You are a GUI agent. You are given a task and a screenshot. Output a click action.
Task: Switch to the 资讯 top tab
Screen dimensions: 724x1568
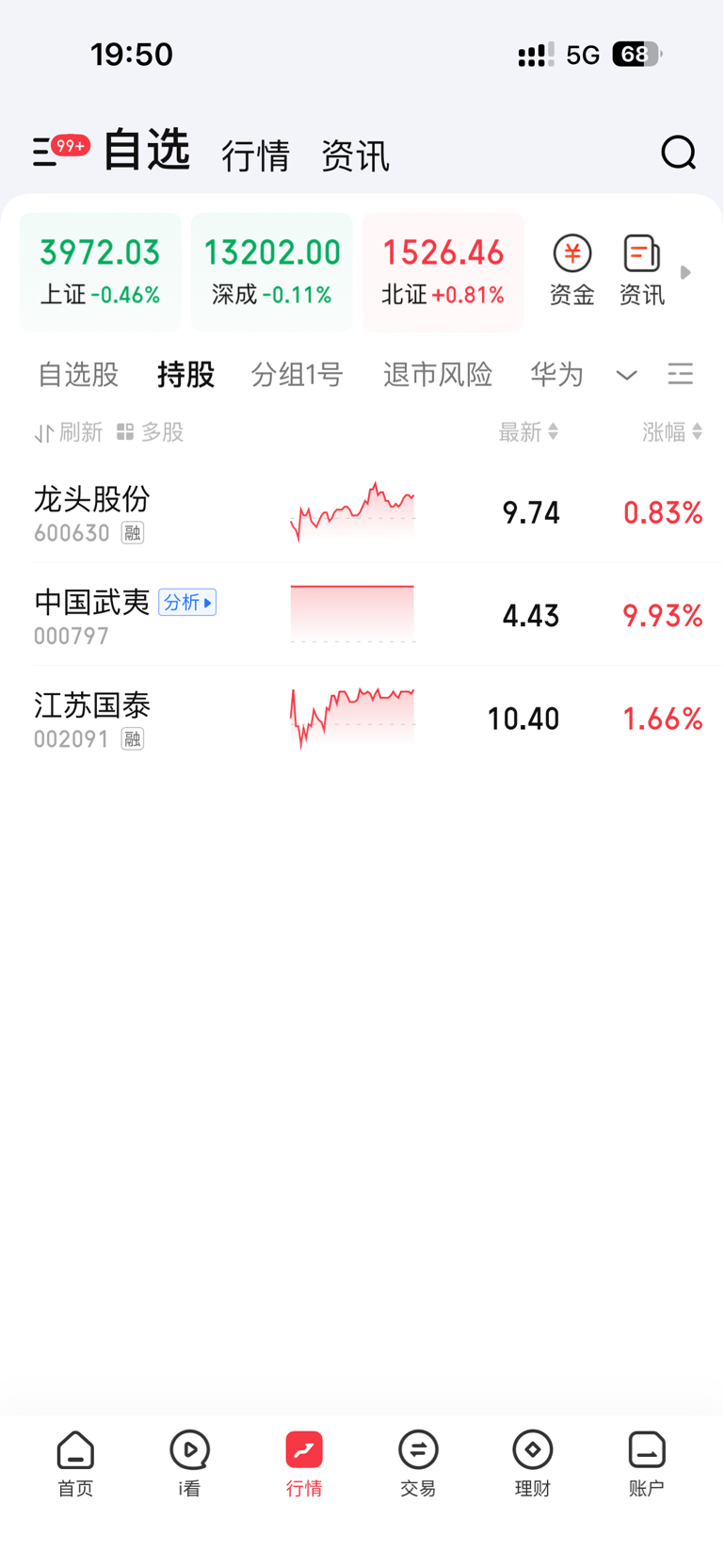(355, 155)
